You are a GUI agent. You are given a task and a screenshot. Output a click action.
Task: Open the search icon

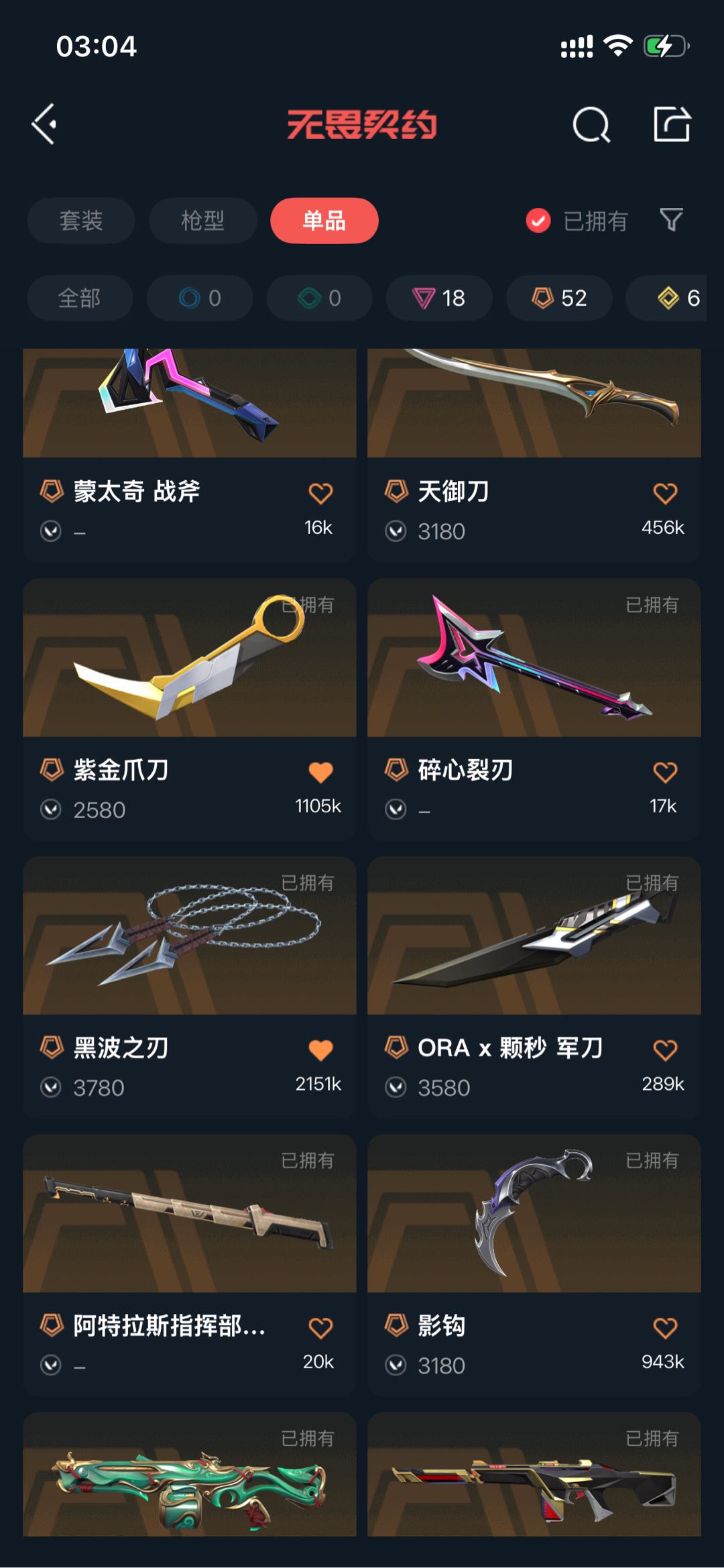tap(591, 124)
